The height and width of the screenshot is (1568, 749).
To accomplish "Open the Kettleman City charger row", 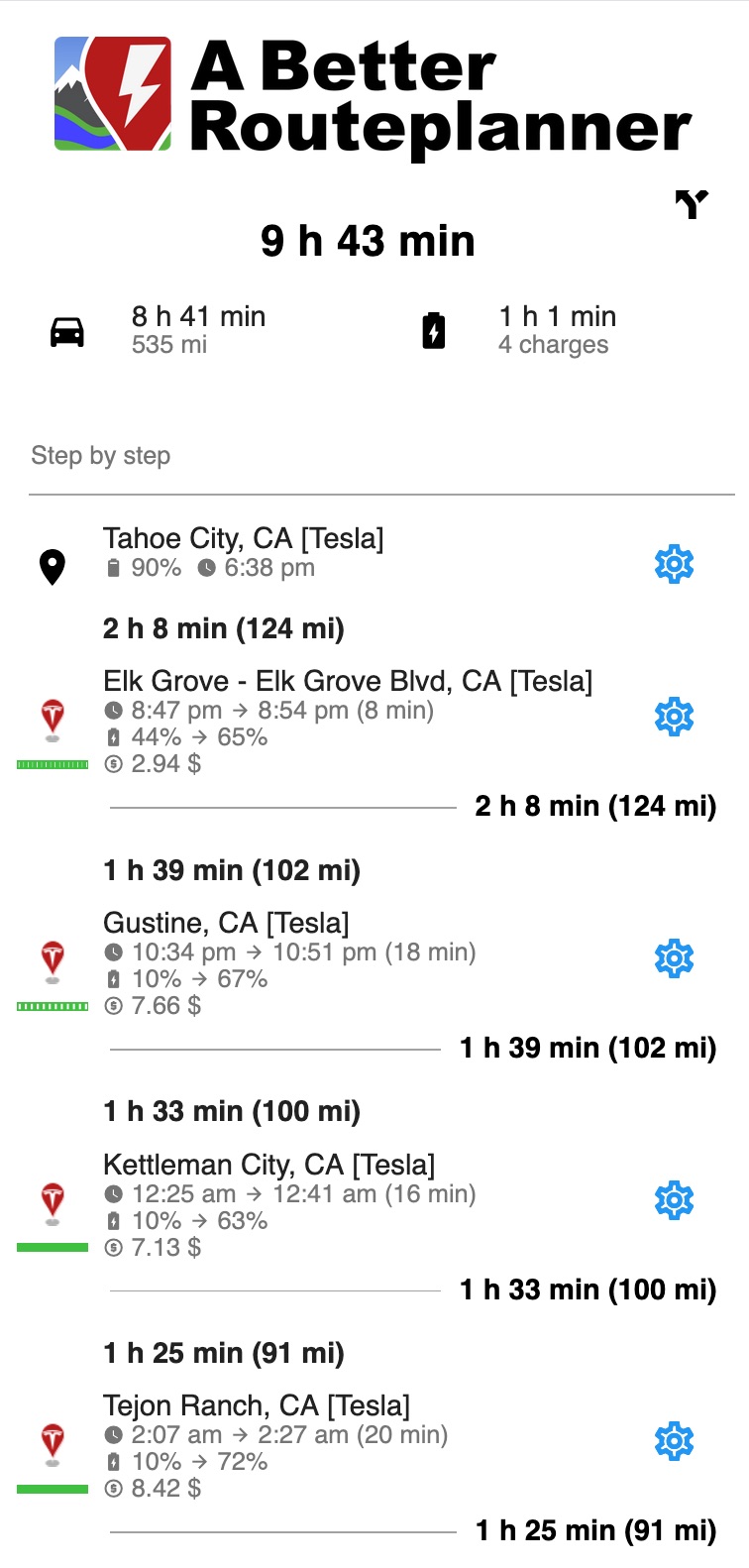I will [374, 1205].
